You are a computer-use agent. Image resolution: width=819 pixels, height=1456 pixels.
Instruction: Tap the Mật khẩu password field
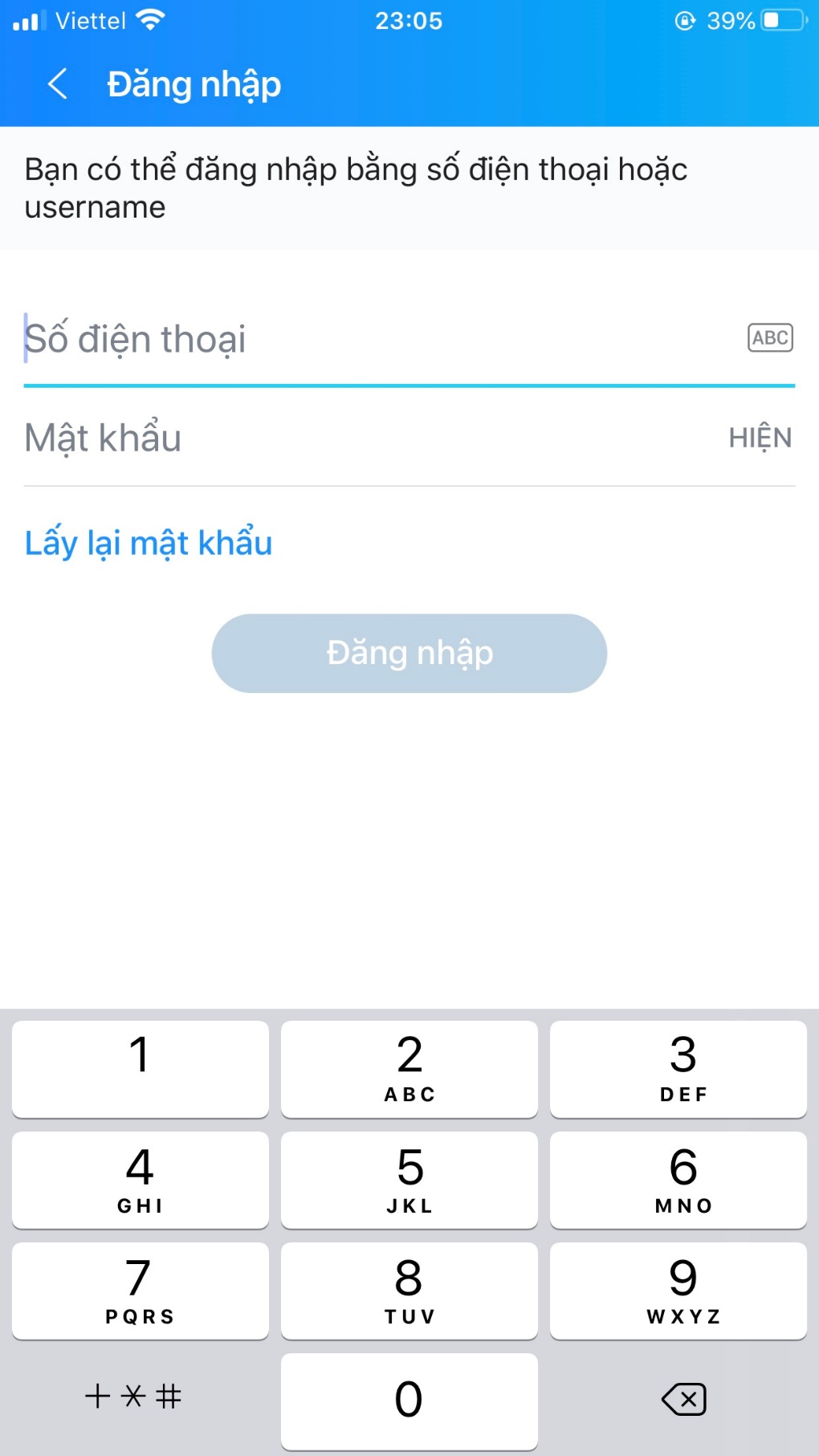click(321, 437)
